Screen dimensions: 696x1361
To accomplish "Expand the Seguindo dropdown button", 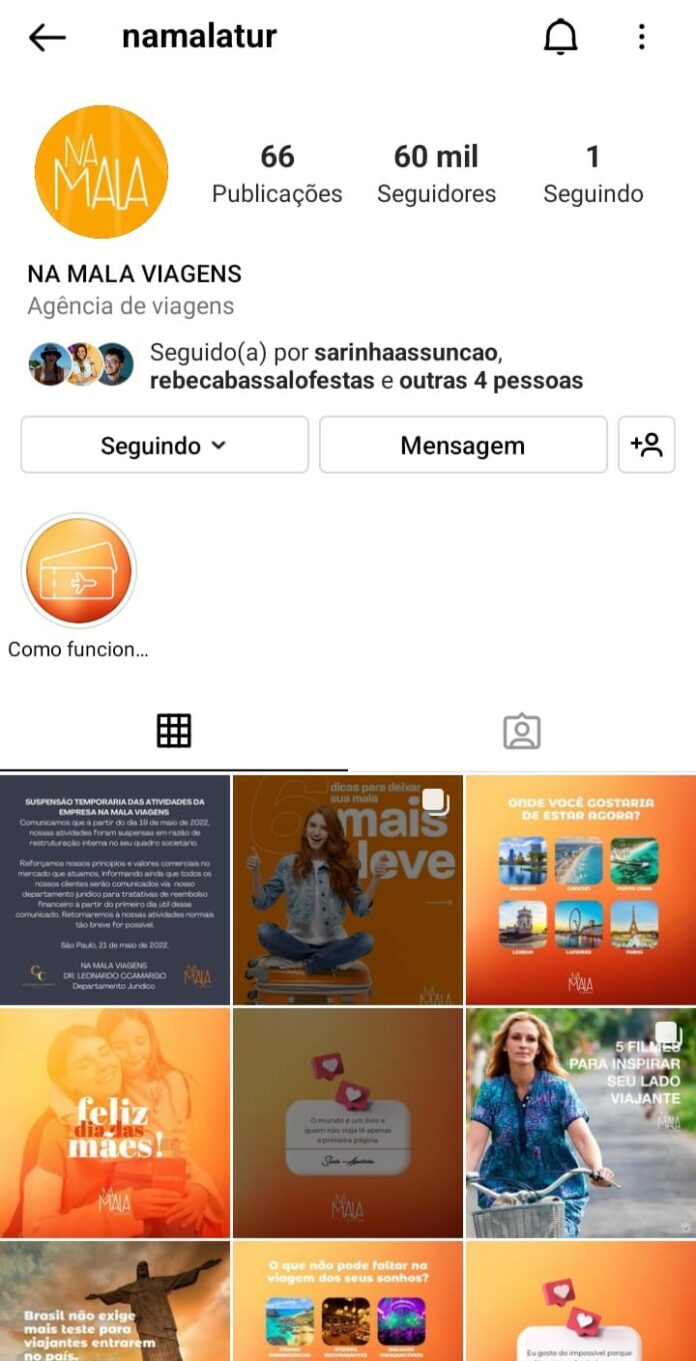I will tap(165, 445).
